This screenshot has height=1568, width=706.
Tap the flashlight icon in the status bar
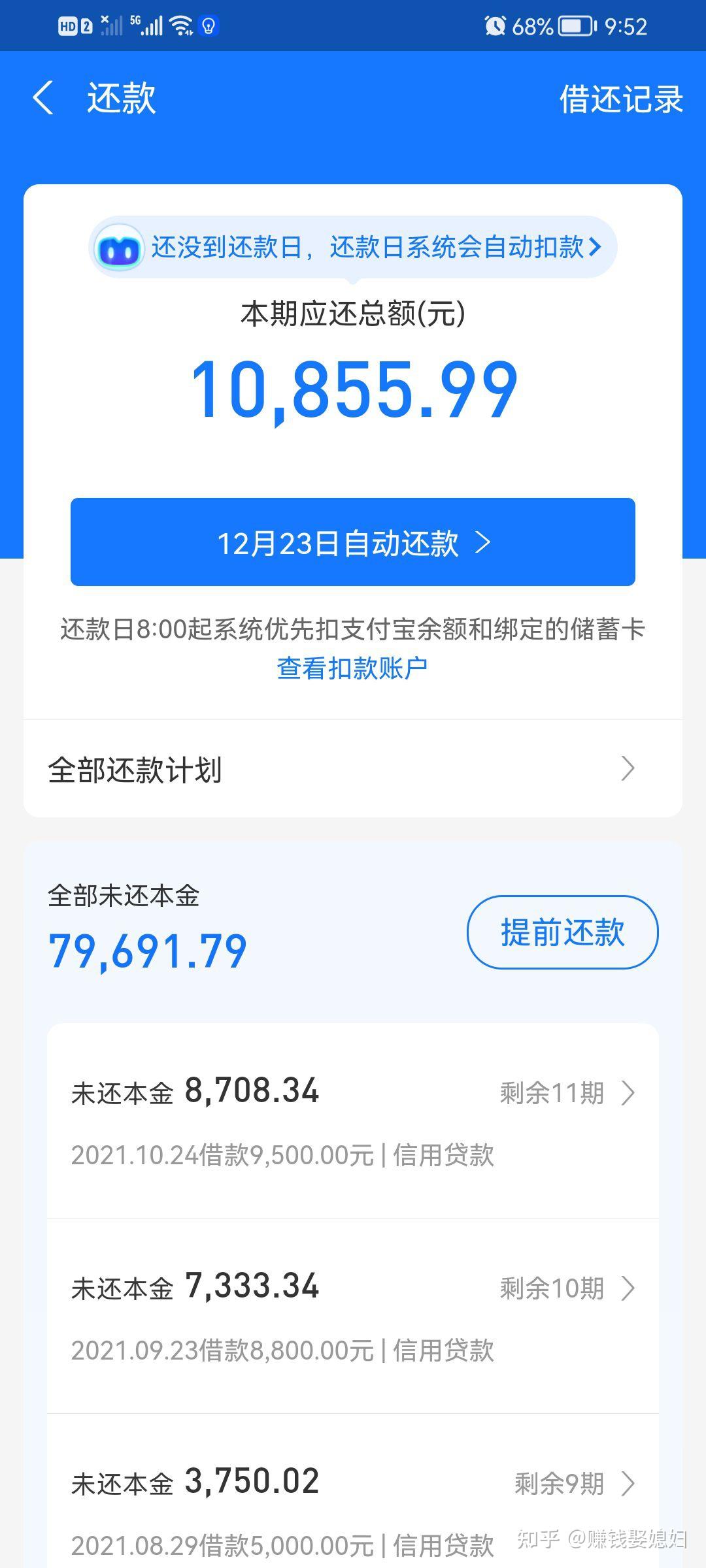pyautogui.click(x=206, y=25)
